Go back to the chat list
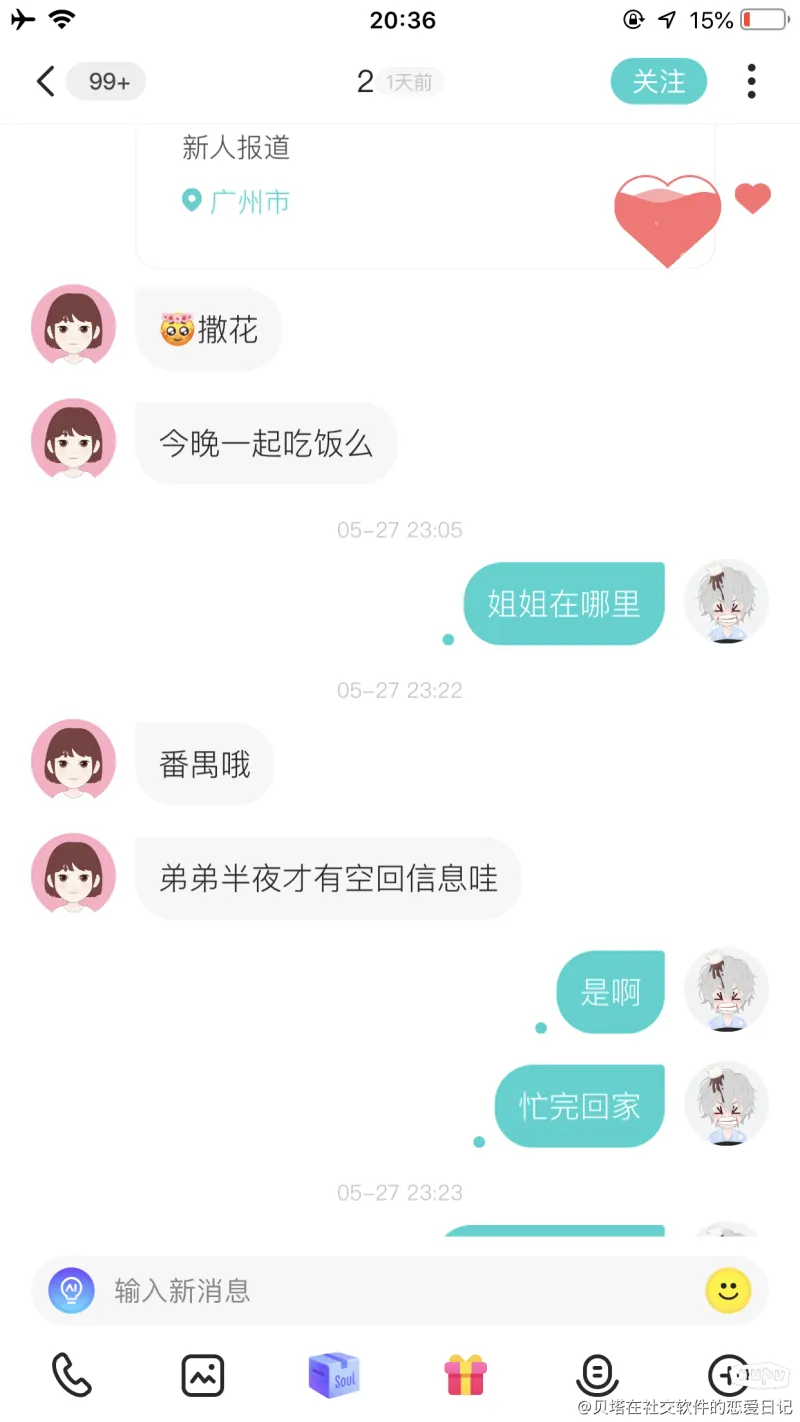This screenshot has width=800, height=1422. coord(45,81)
